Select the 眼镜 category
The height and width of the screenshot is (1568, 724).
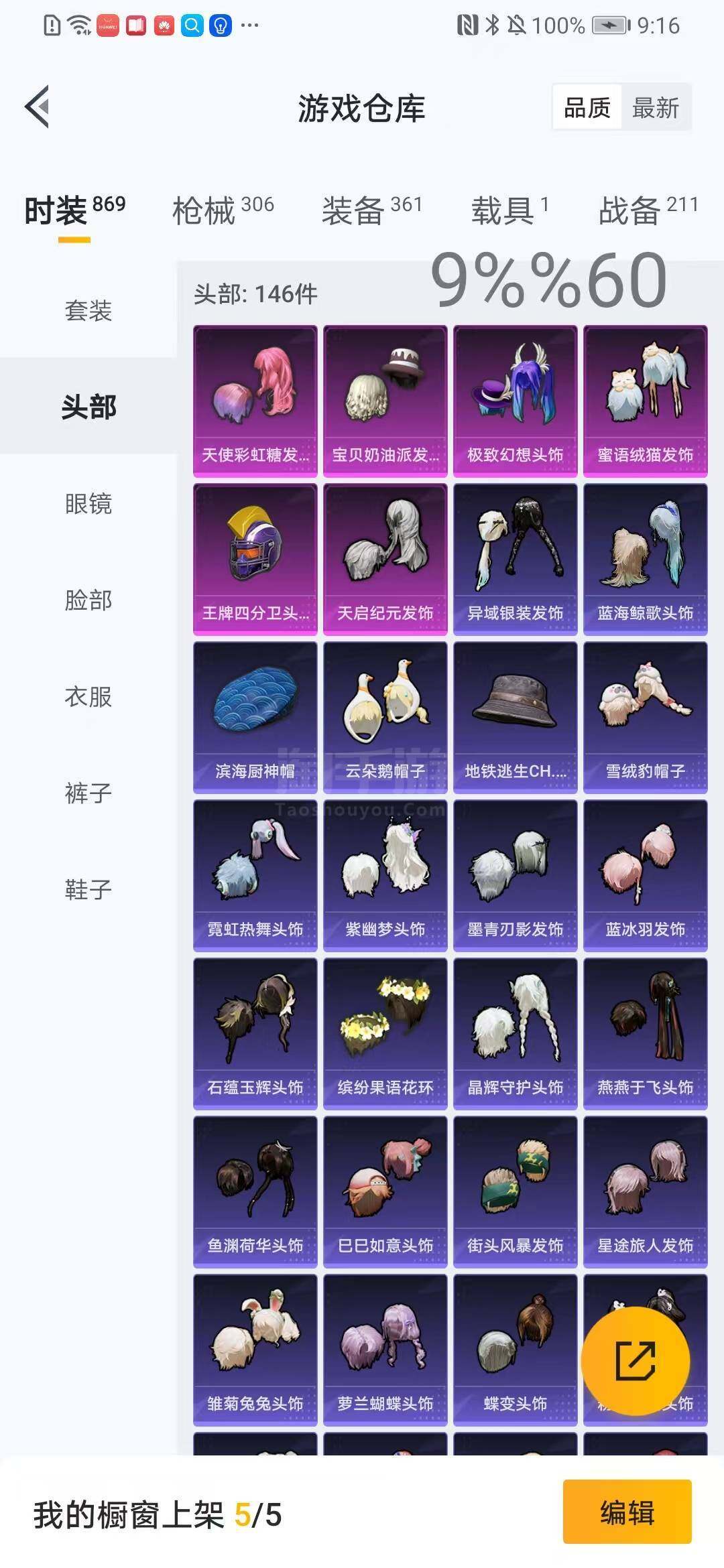(x=88, y=503)
